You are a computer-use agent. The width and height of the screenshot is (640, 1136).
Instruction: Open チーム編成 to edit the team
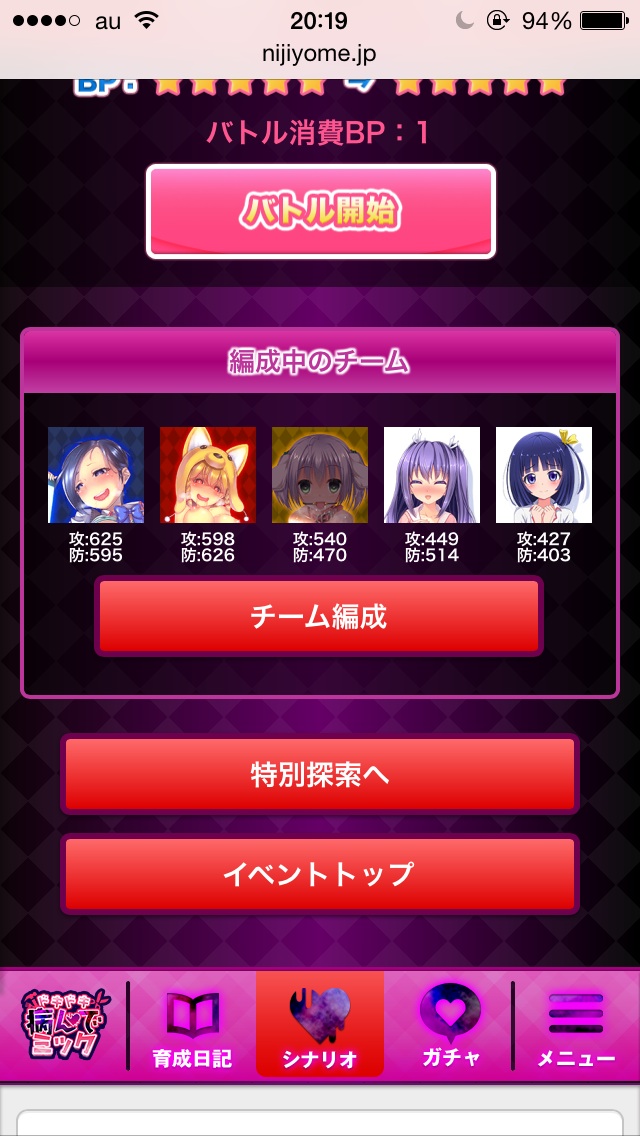(x=318, y=616)
